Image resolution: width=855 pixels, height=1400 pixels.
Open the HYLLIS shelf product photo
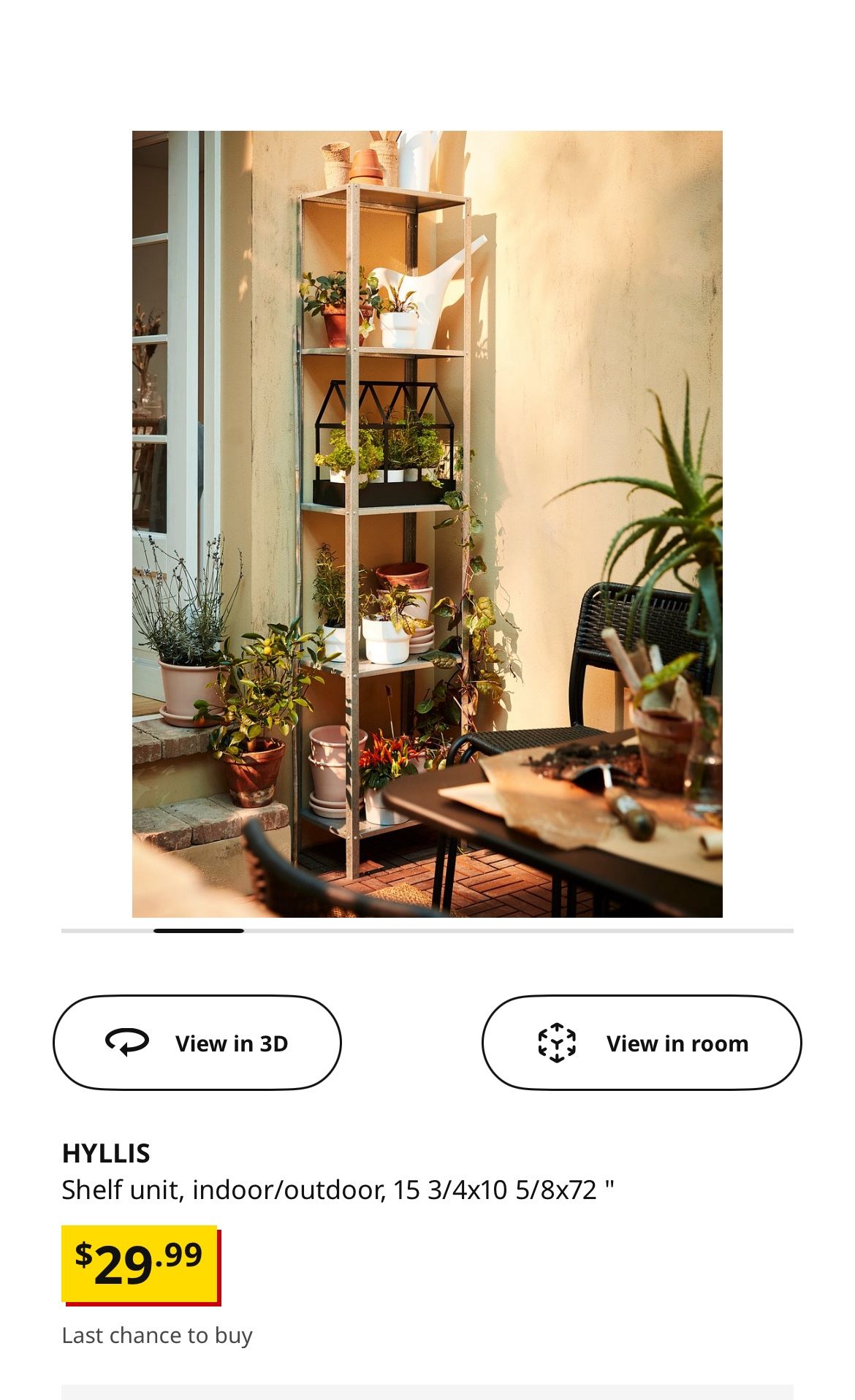click(x=427, y=524)
